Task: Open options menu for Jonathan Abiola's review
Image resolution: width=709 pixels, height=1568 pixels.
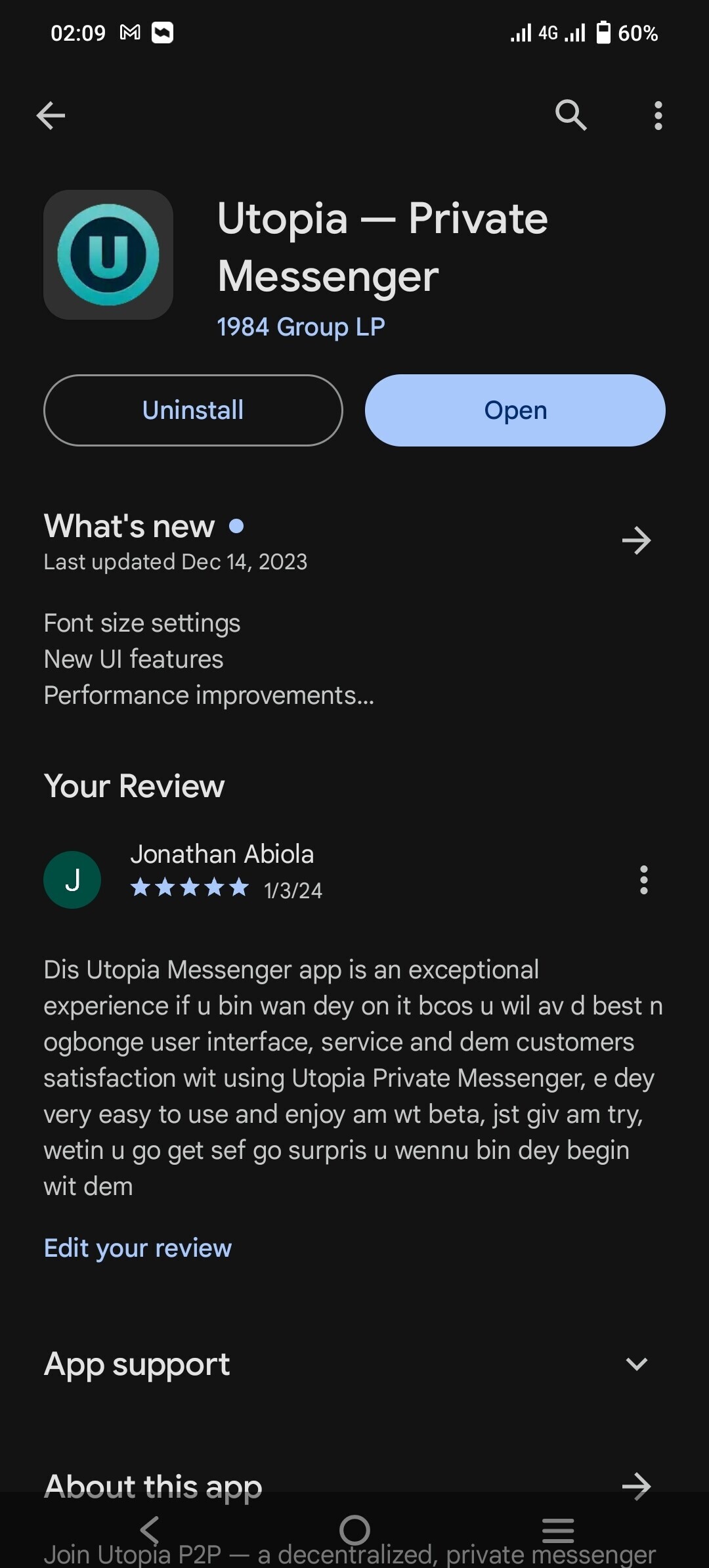Action: click(x=644, y=880)
